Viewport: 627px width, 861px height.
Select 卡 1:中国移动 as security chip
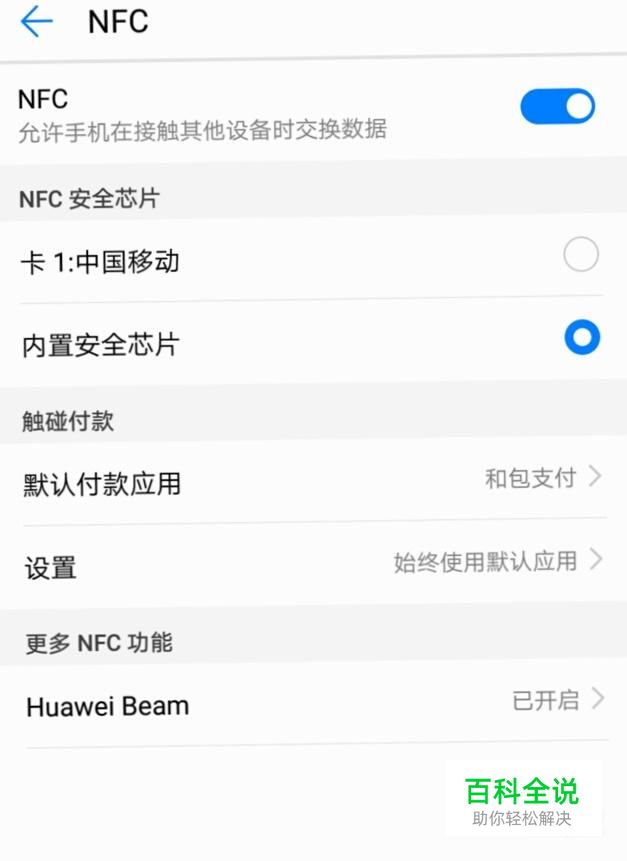point(580,256)
